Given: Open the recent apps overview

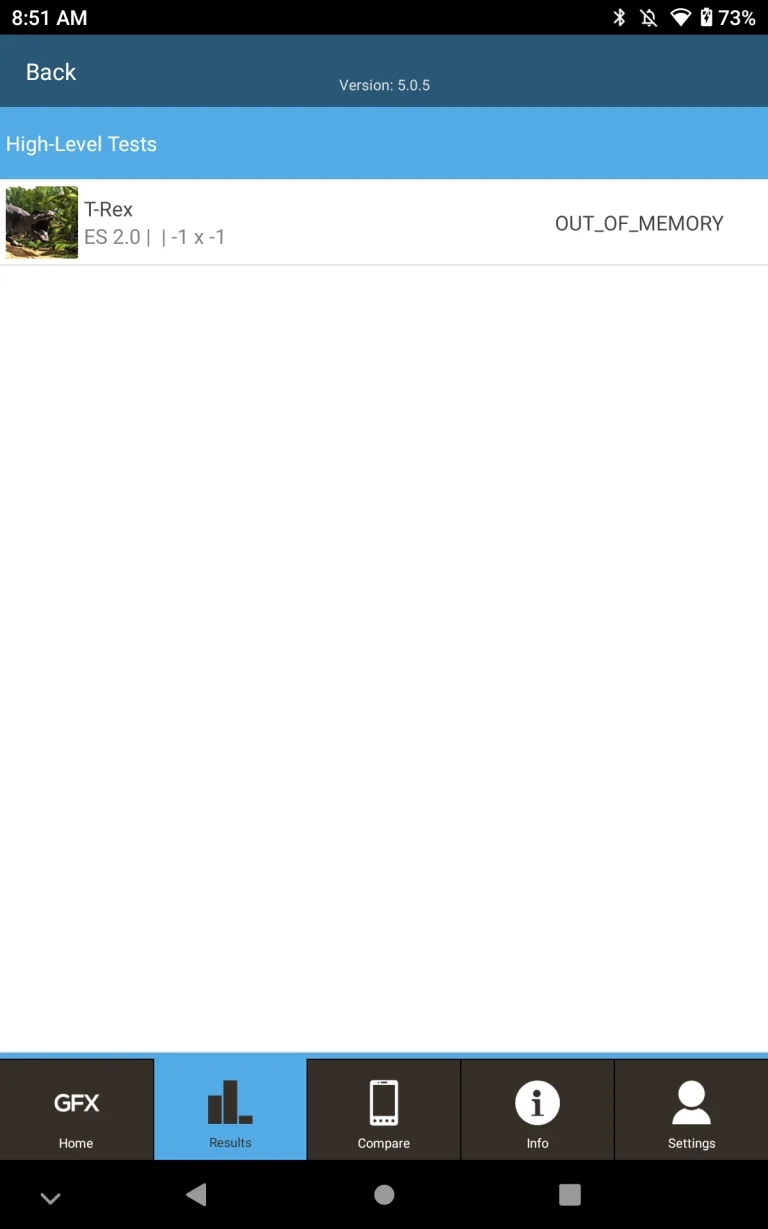Looking at the screenshot, I should [570, 1194].
